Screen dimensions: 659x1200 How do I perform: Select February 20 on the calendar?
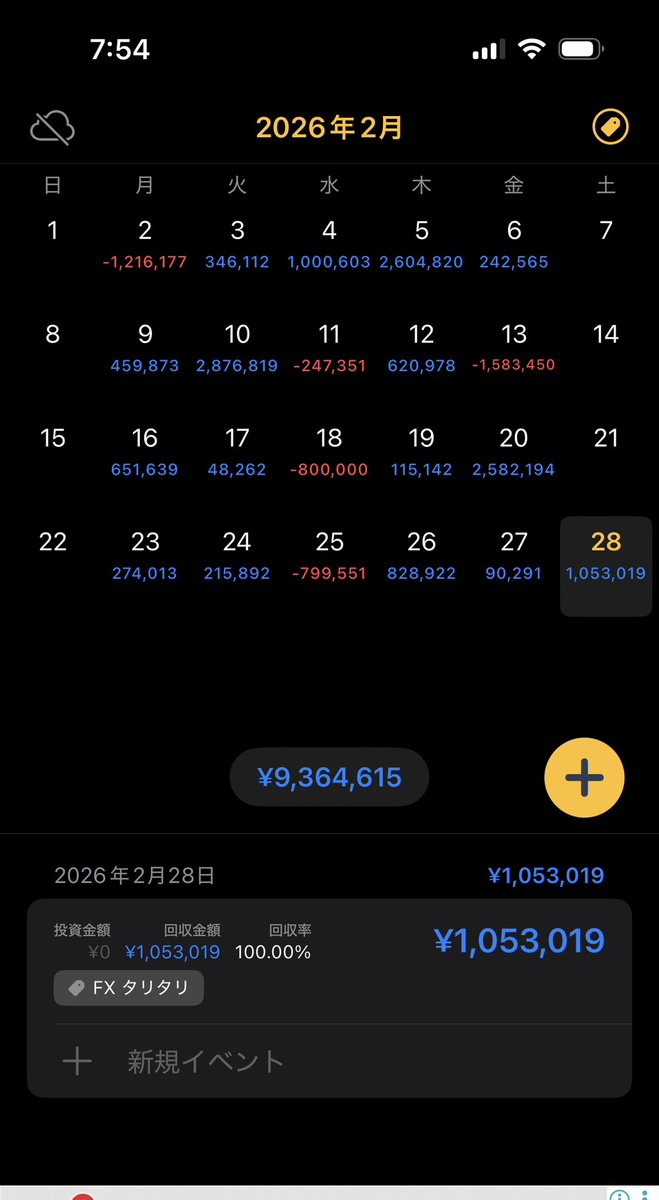pyautogui.click(x=514, y=452)
